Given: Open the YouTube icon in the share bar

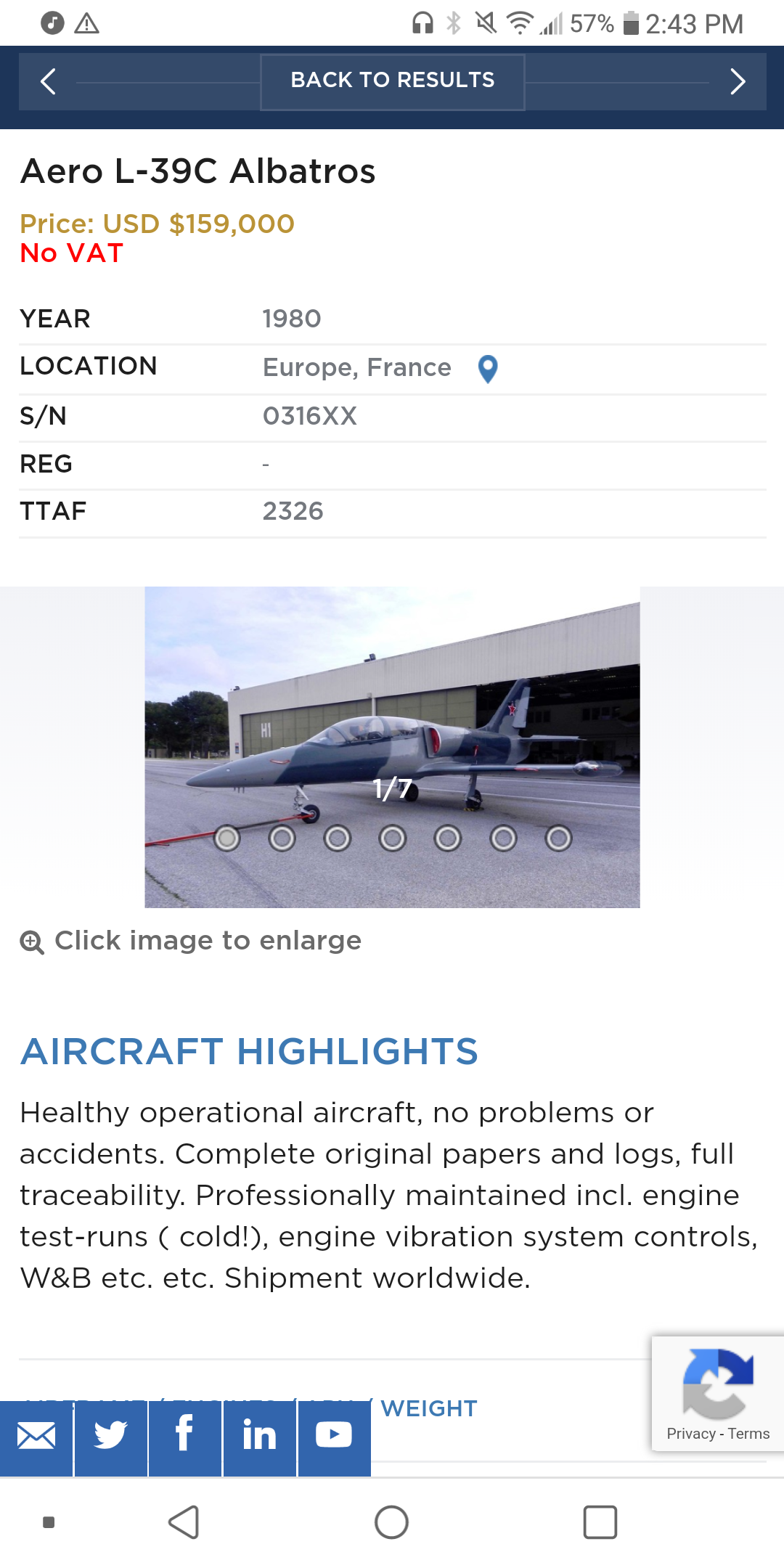Looking at the screenshot, I should pyautogui.click(x=334, y=1437).
